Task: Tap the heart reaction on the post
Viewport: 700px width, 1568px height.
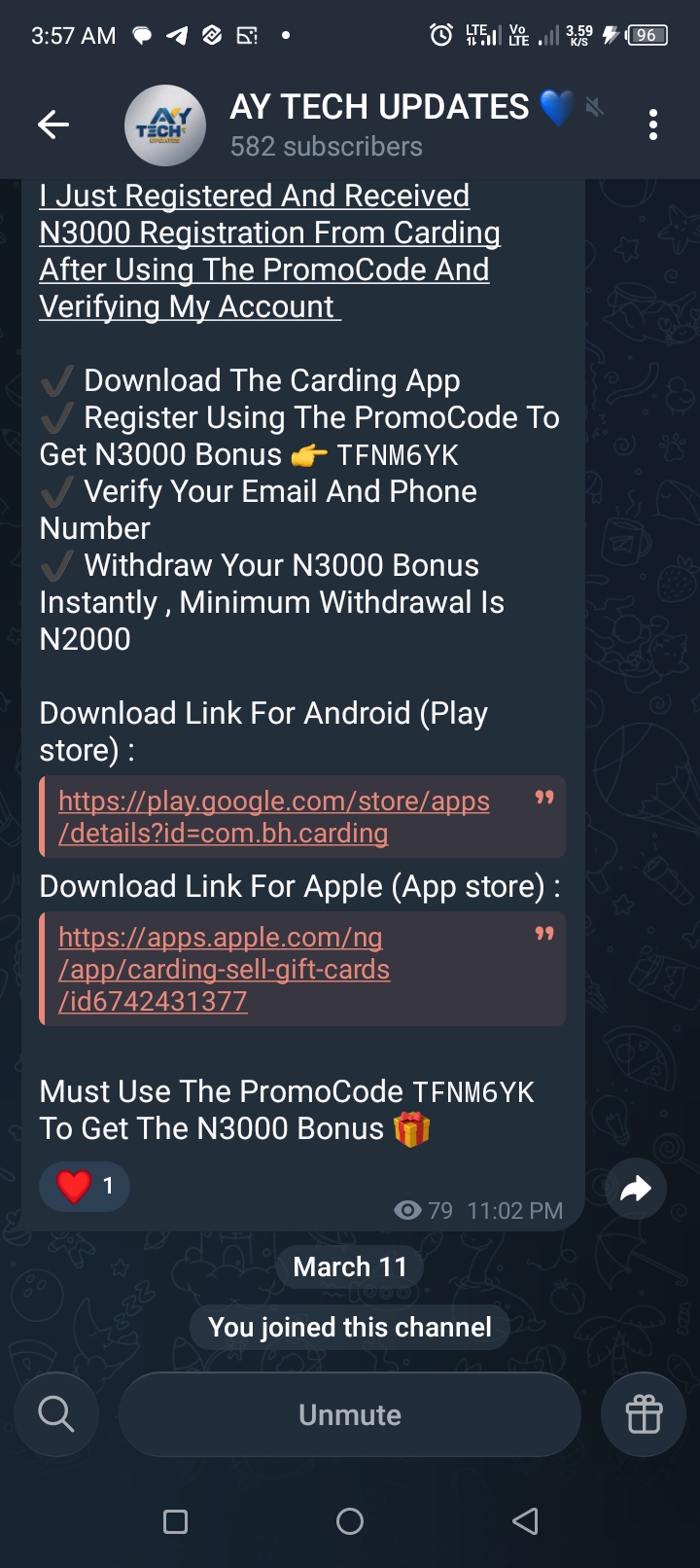Action: click(x=84, y=1186)
